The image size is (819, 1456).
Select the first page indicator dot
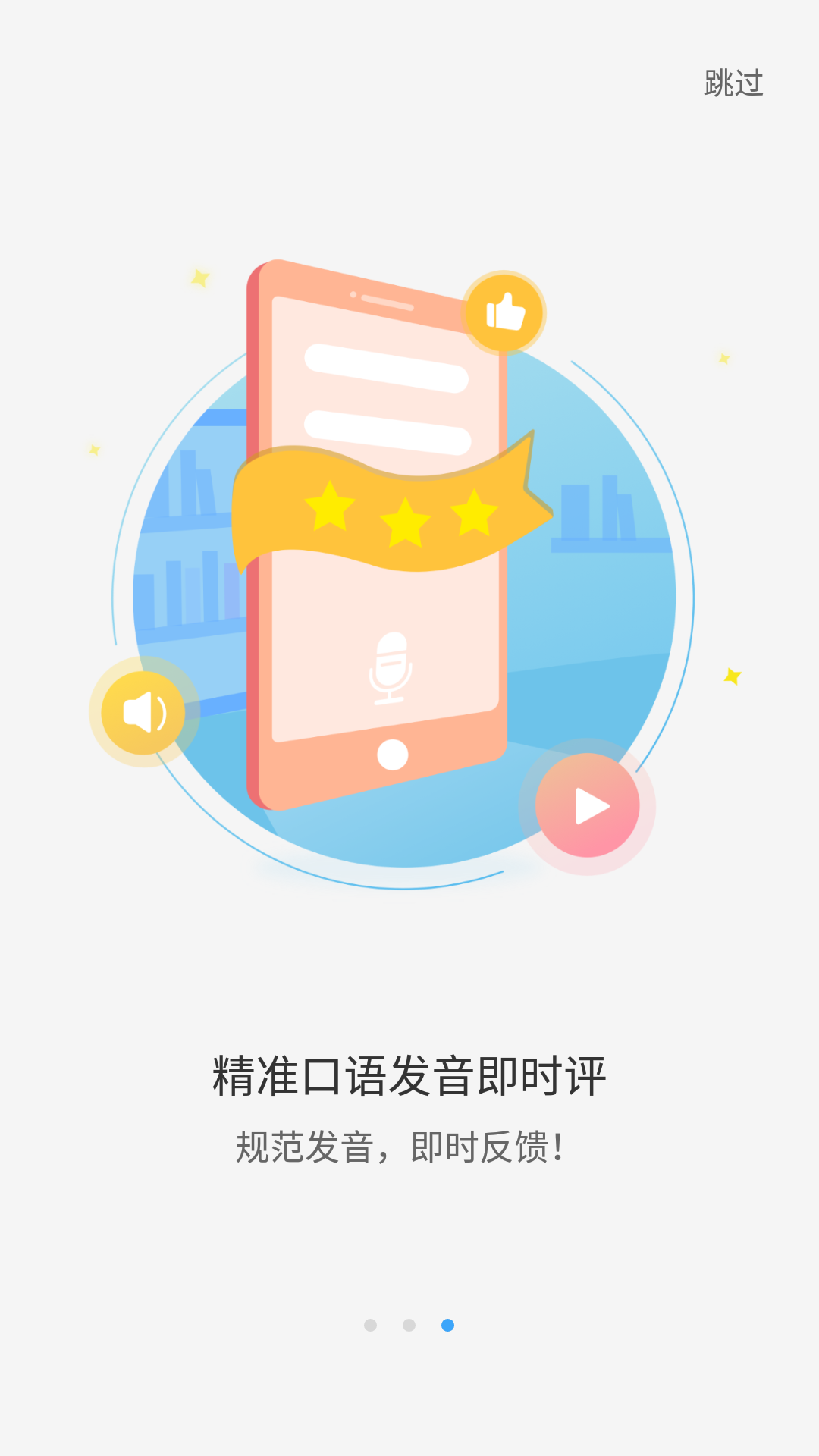[x=370, y=1325]
